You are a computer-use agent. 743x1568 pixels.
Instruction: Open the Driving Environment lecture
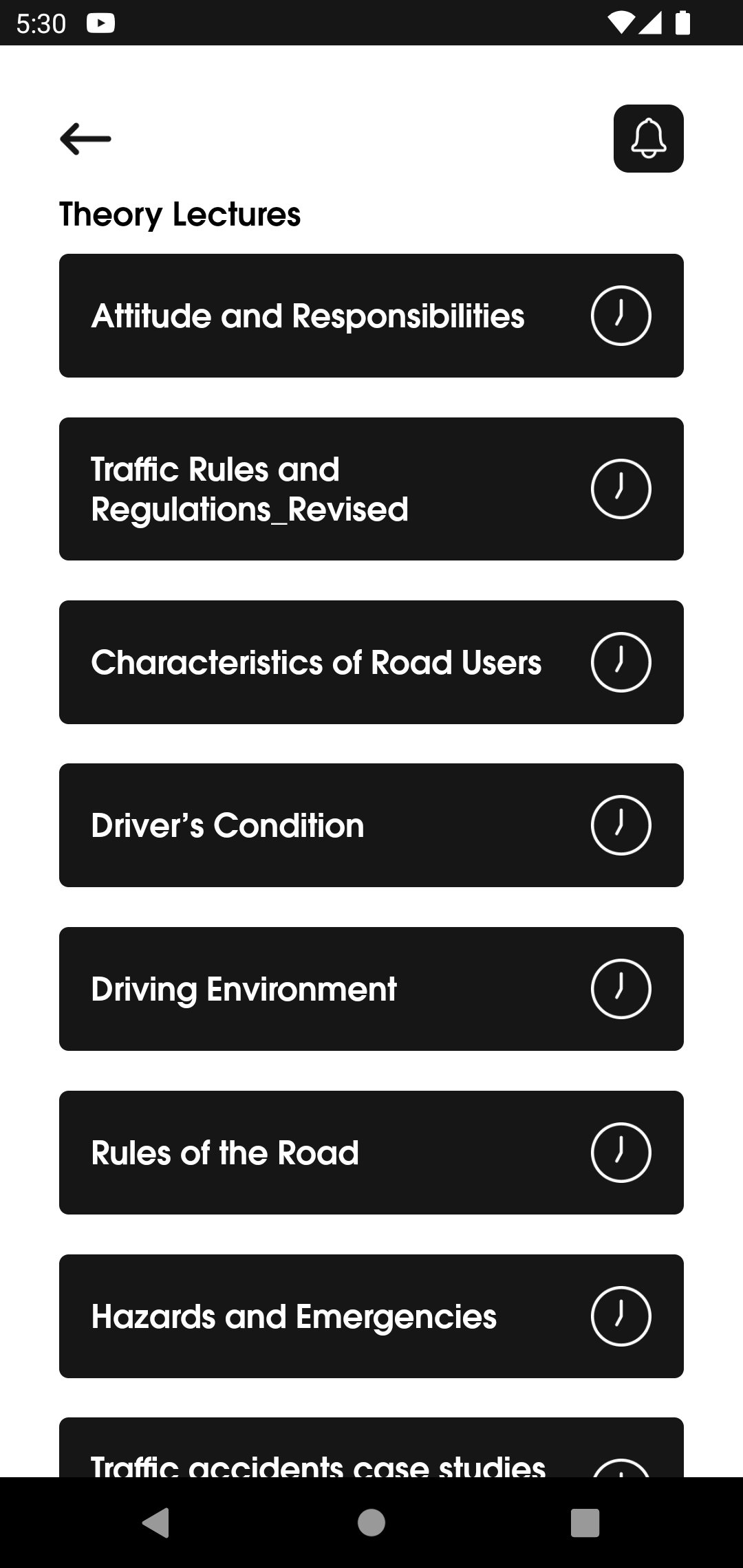point(371,989)
